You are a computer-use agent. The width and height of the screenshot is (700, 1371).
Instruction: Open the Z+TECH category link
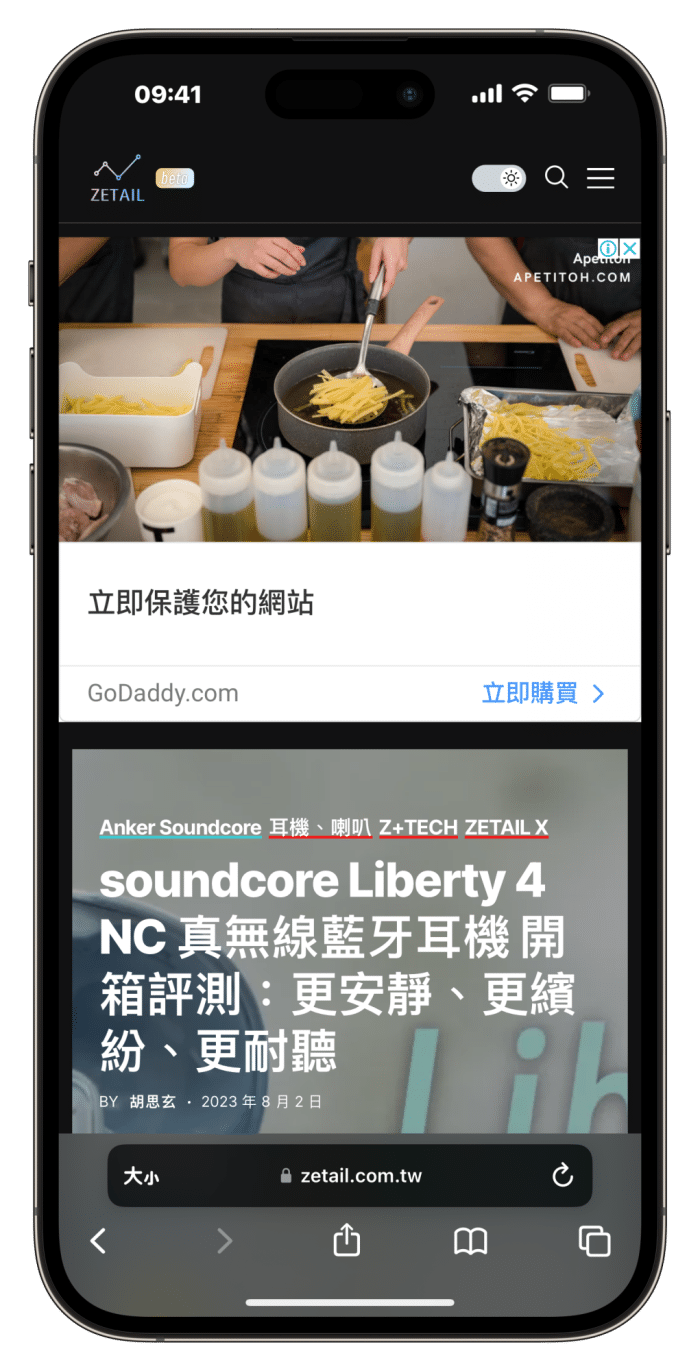coord(418,828)
